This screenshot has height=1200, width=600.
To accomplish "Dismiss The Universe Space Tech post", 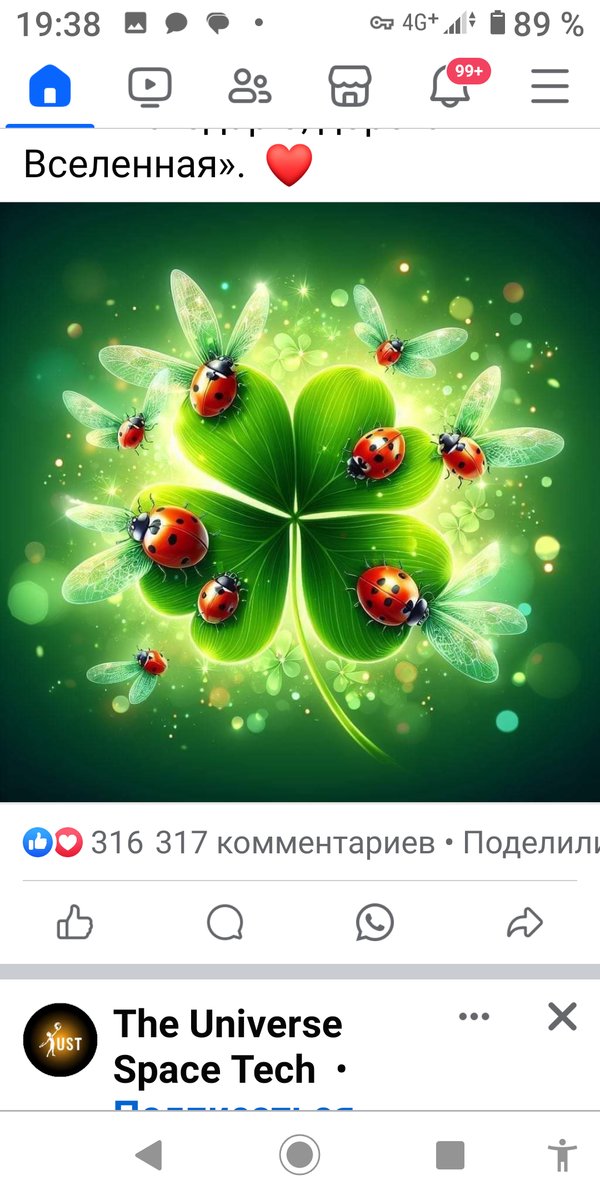I will [562, 1017].
